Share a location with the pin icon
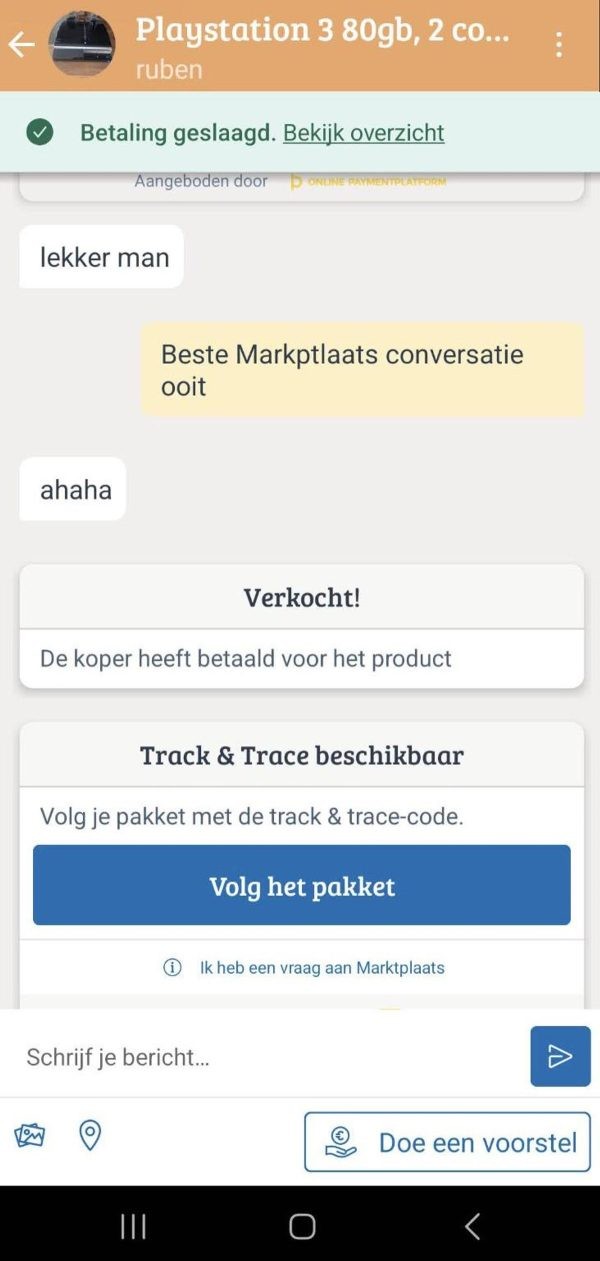 coord(90,1136)
